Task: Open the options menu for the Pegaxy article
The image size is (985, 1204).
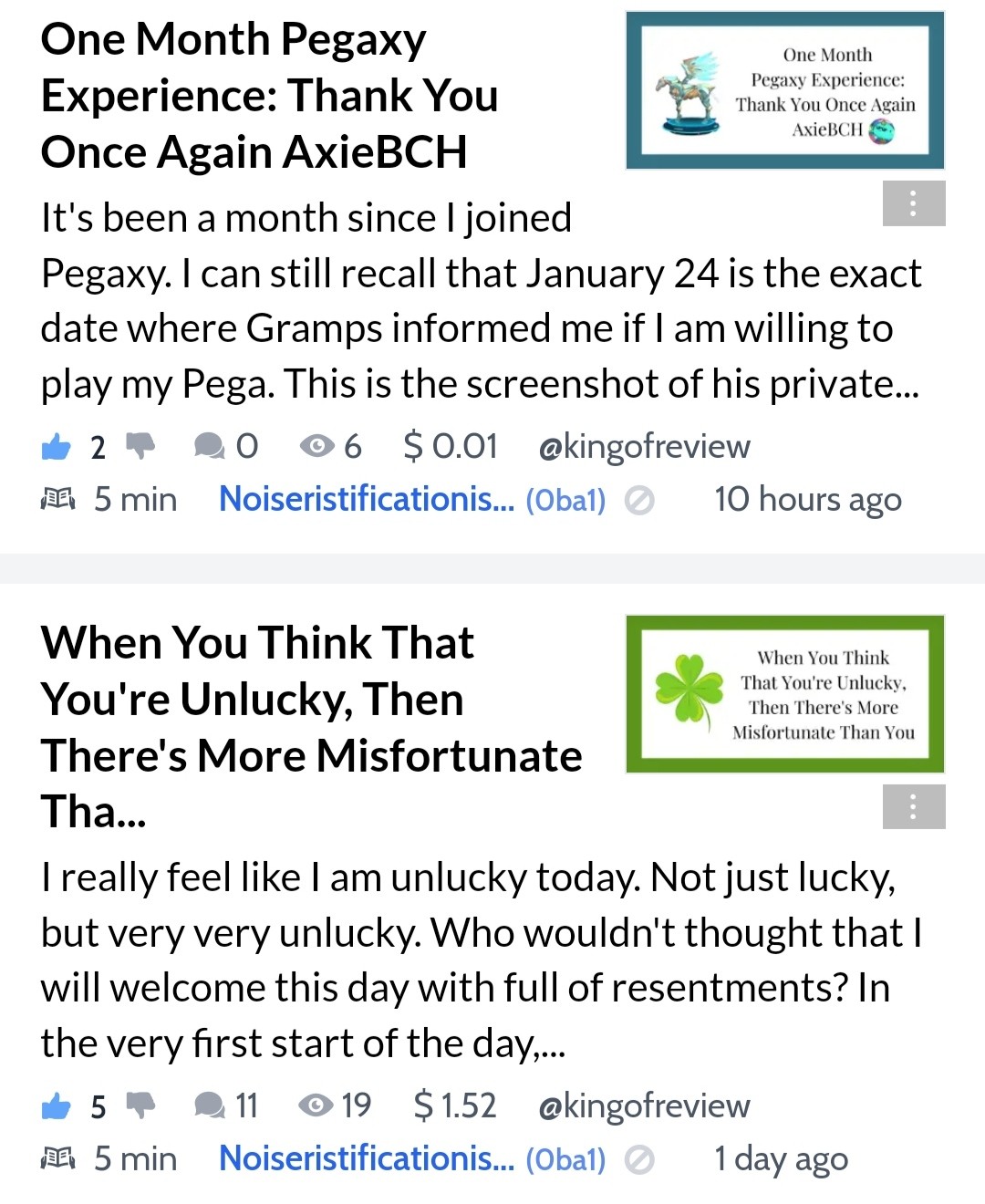Action: 914,203
